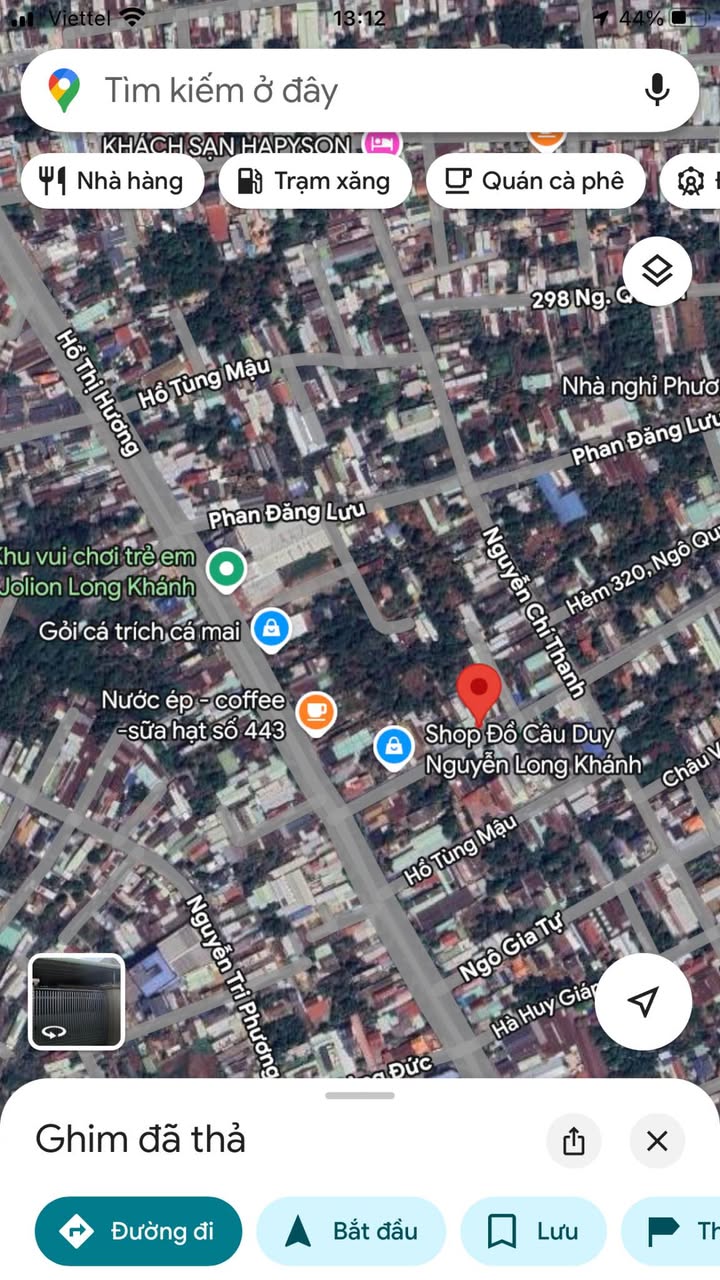Viewport: 720px width, 1280px height.
Task: Save this pin with Lưu
Action: 533,1231
